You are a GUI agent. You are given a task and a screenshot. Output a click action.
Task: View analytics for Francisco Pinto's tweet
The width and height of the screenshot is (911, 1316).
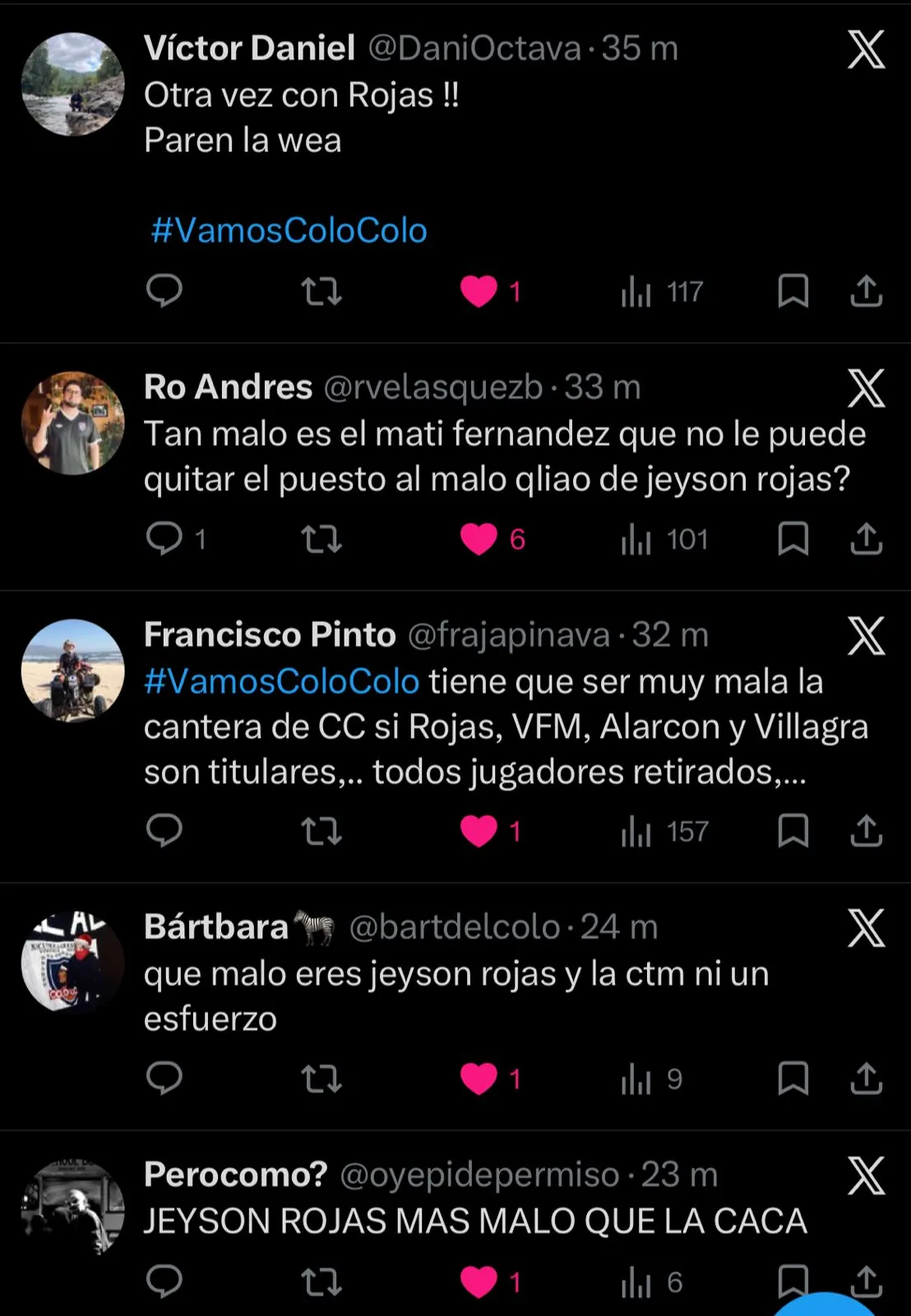[x=664, y=832]
